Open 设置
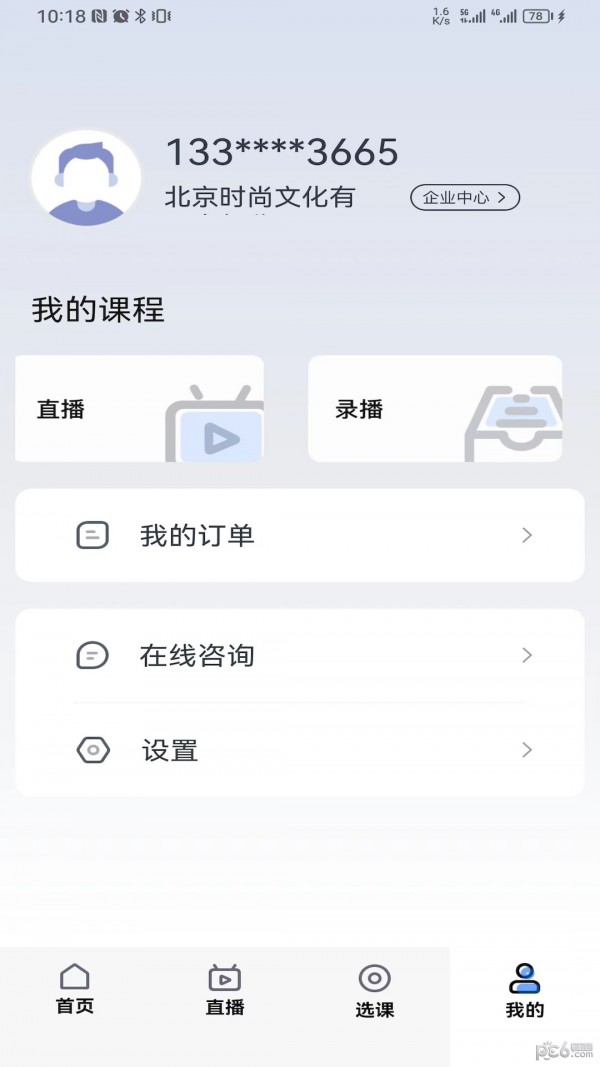This screenshot has height=1067, width=600. pyautogui.click(x=300, y=750)
